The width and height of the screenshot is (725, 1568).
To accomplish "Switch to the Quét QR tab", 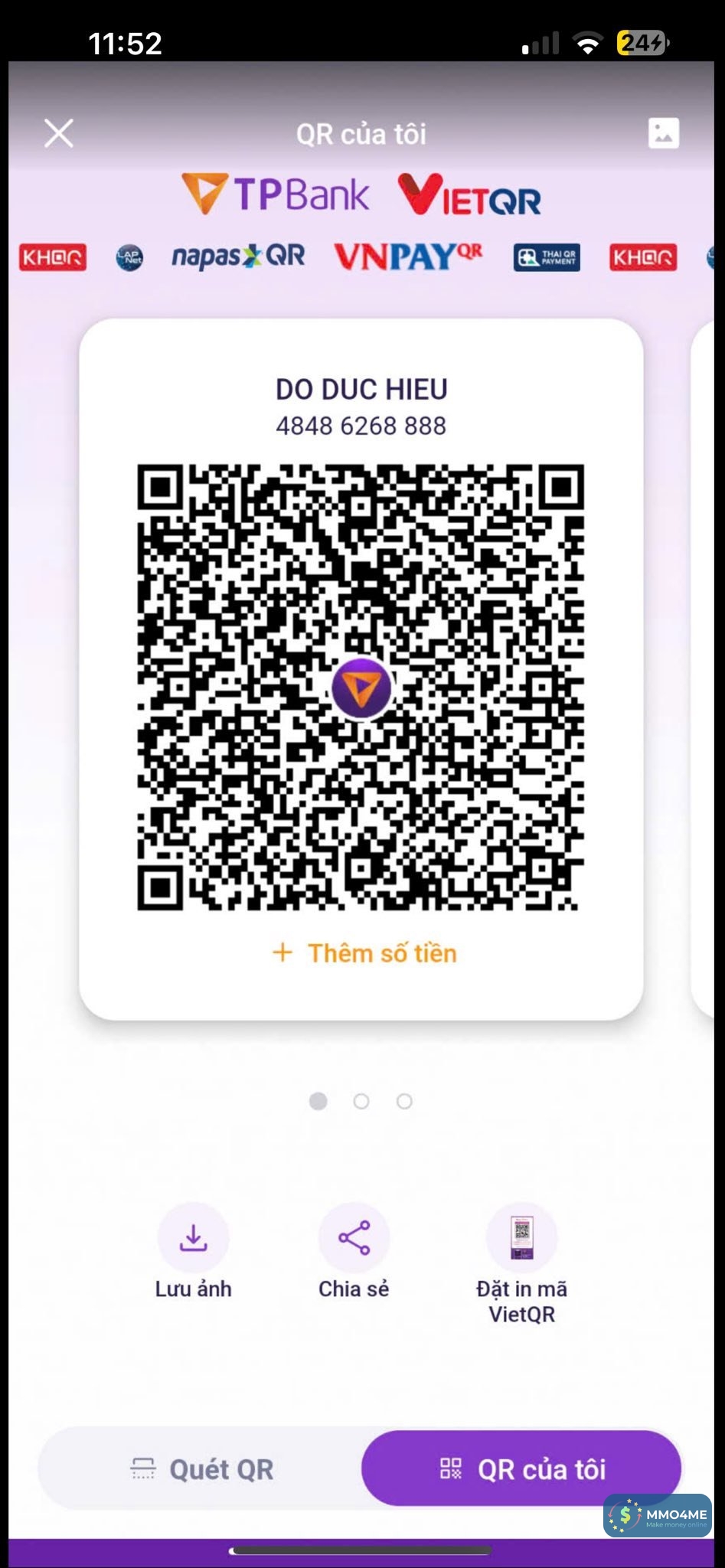I will tap(202, 1469).
